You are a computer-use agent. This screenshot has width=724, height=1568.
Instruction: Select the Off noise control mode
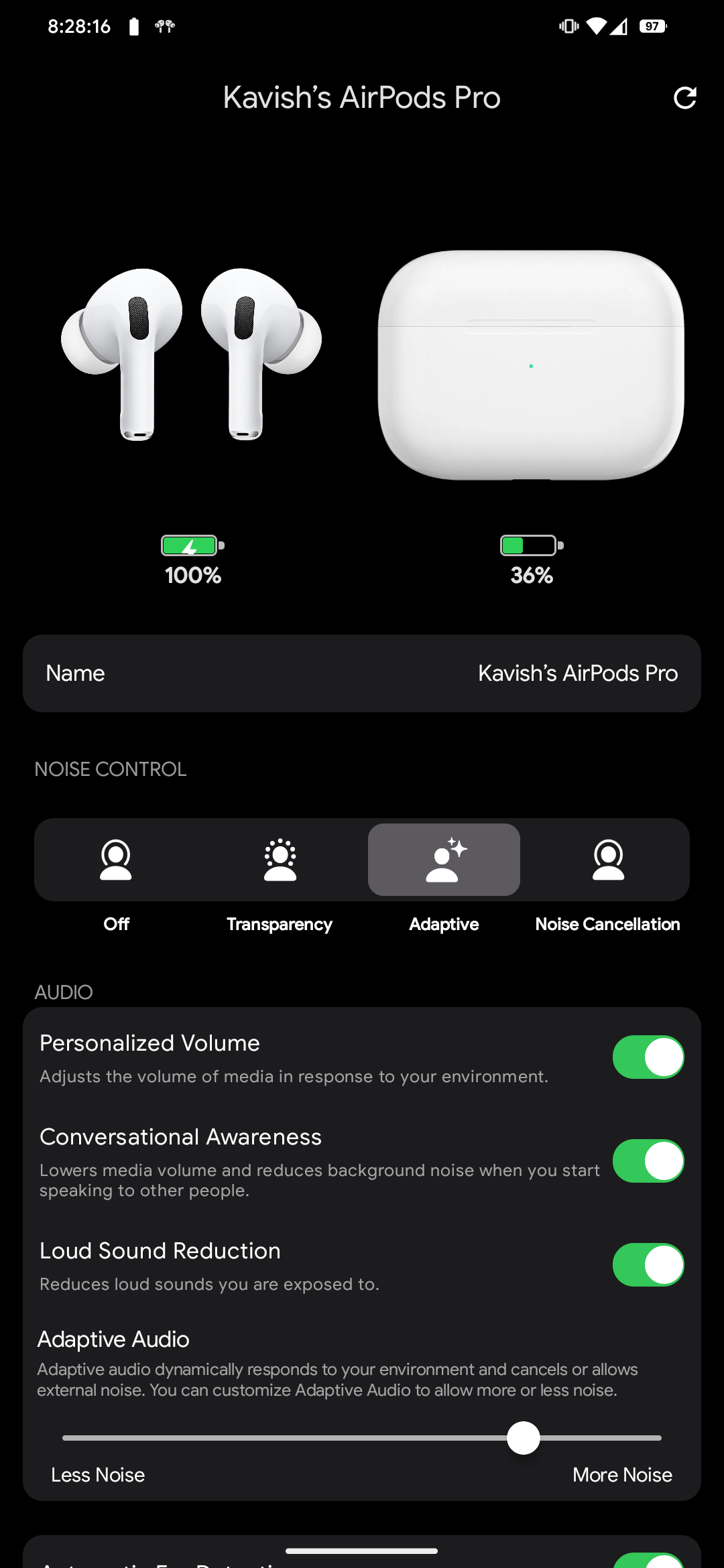click(116, 860)
